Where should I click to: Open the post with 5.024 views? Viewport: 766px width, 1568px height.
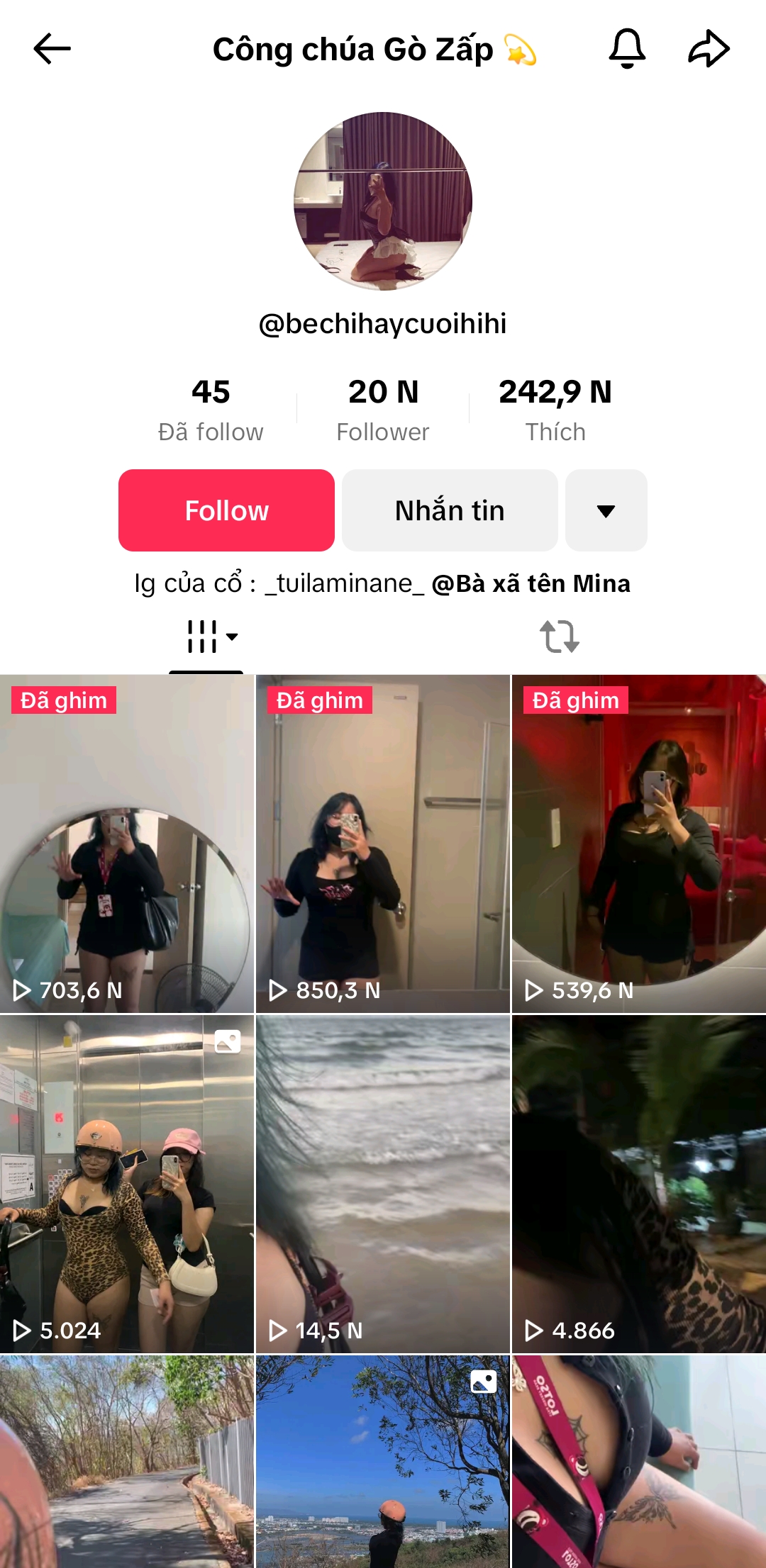tap(127, 1184)
